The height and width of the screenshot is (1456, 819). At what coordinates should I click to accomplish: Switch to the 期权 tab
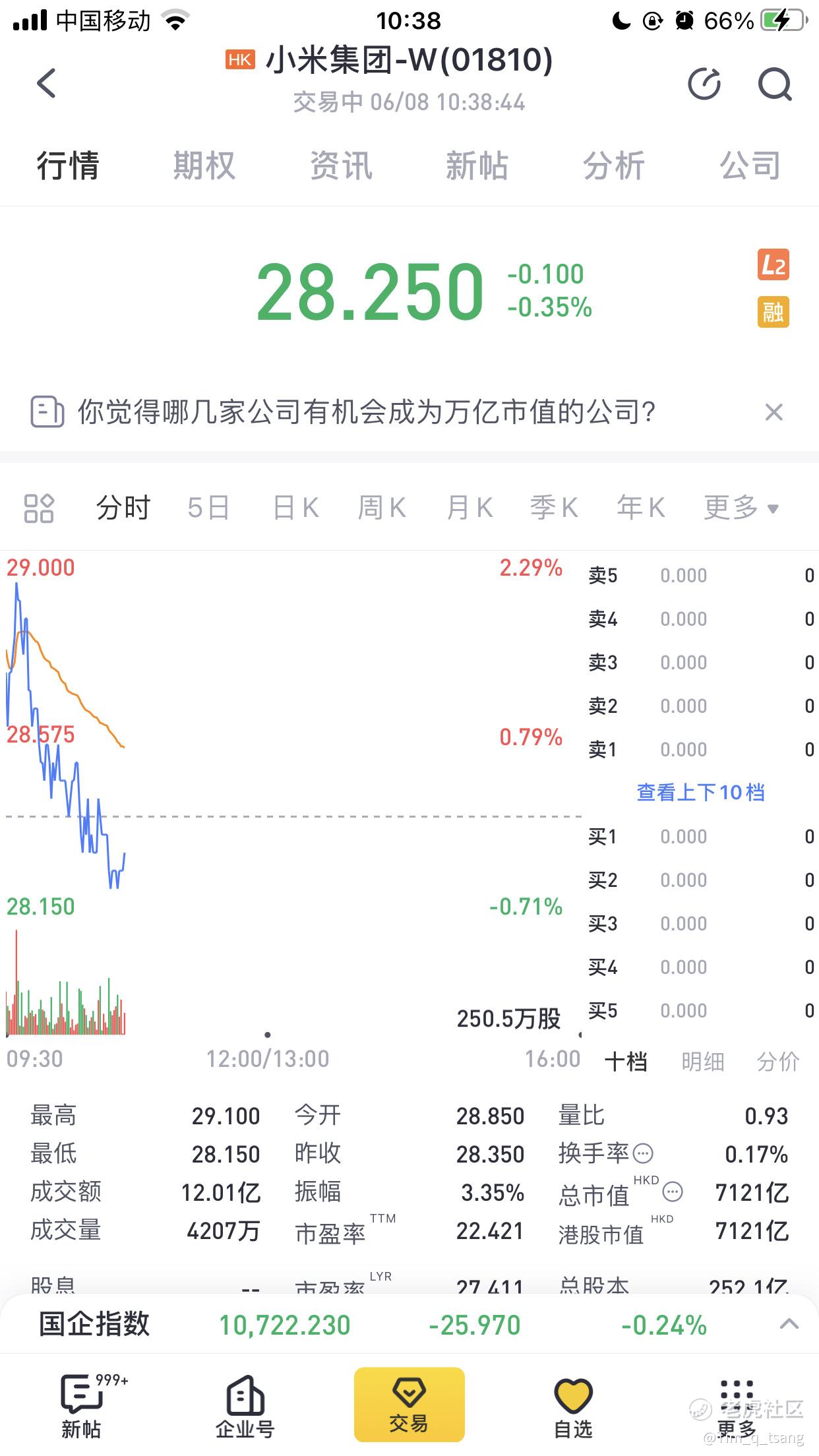(x=204, y=166)
